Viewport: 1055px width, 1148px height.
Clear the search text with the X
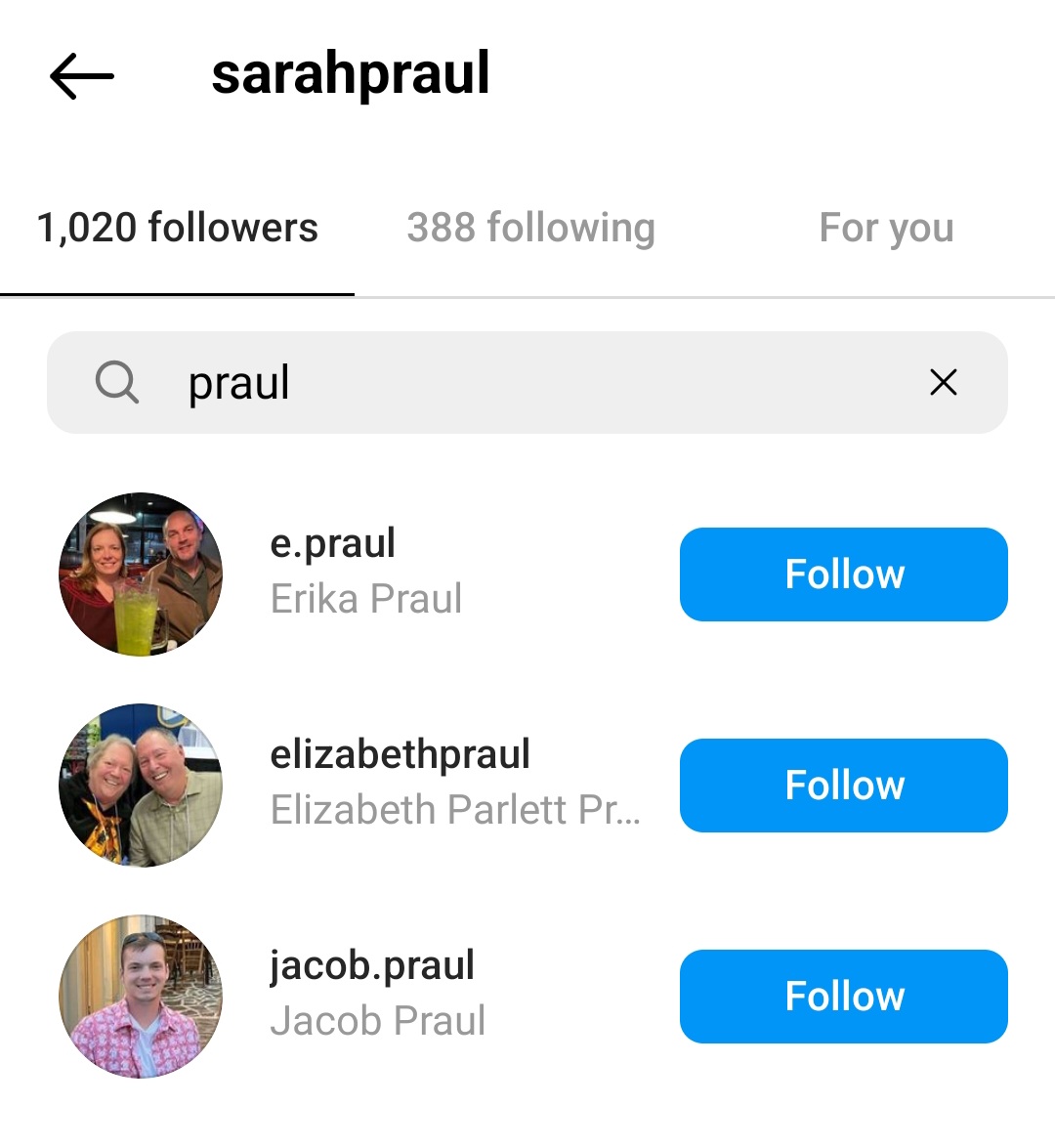pyautogui.click(x=943, y=382)
